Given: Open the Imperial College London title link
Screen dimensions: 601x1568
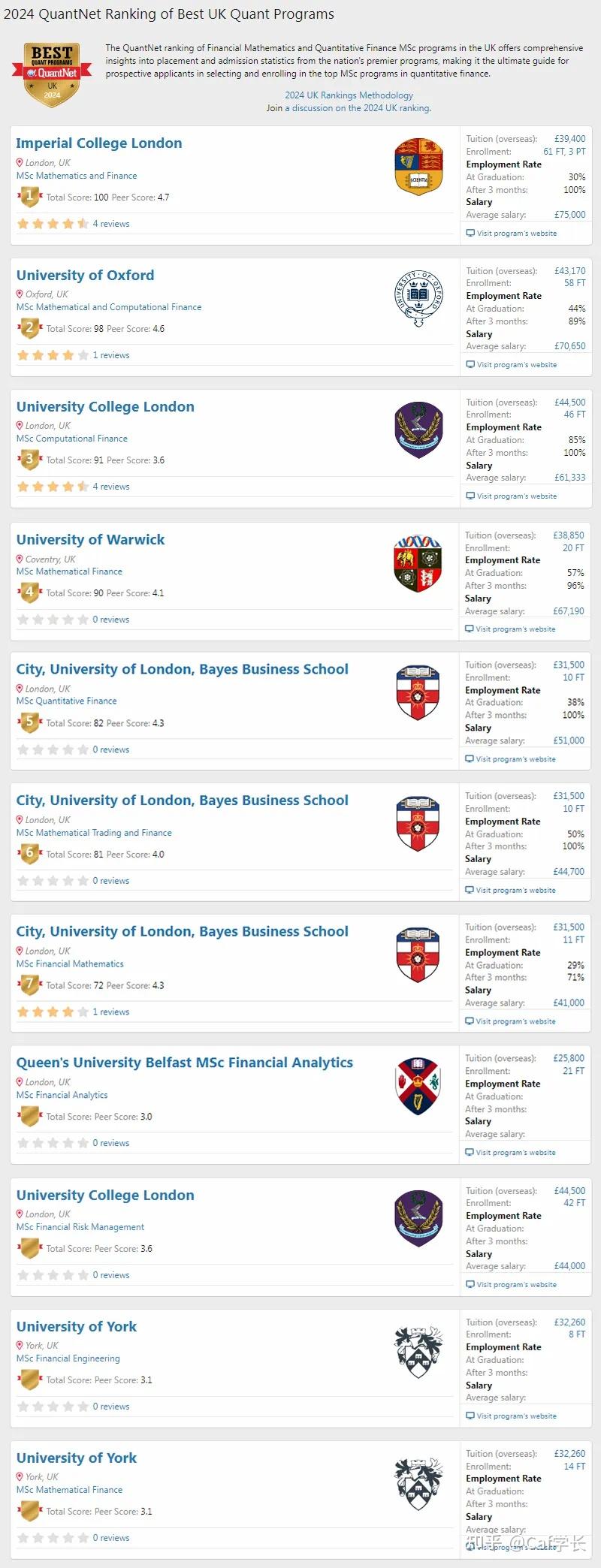Looking at the screenshot, I should tap(99, 143).
